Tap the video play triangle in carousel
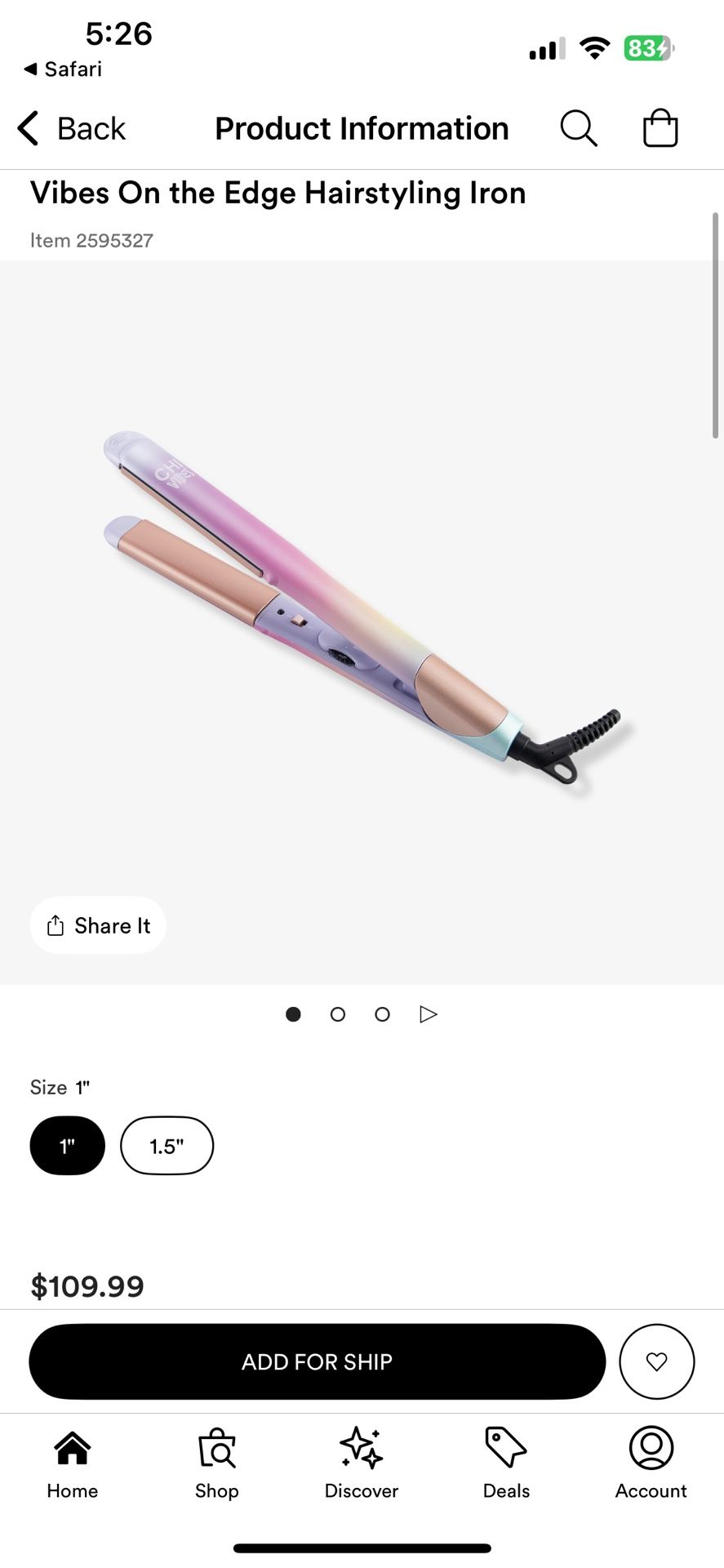Viewport: 724px width, 1568px height. point(428,1013)
